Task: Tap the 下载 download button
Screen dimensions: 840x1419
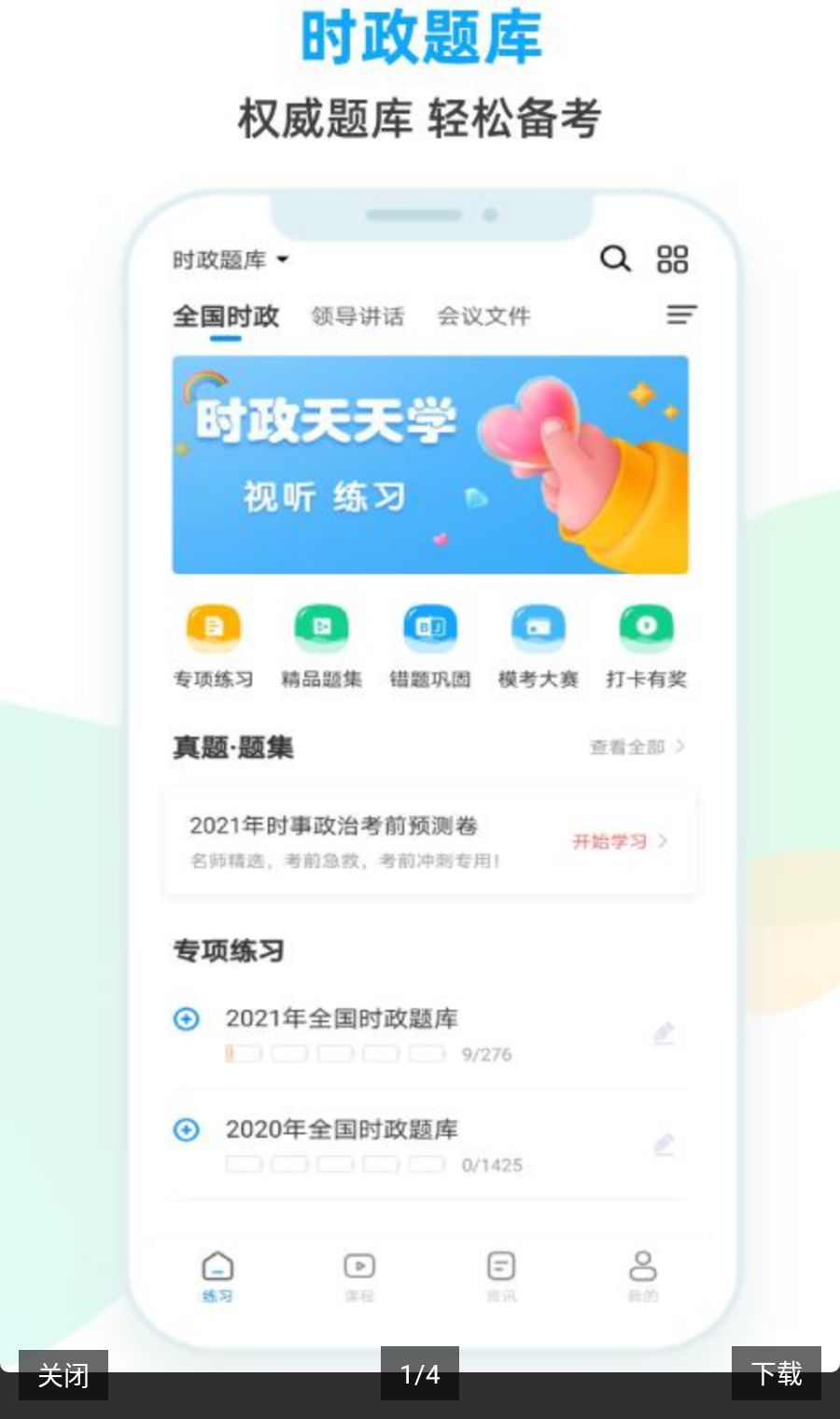Action: click(x=777, y=1373)
